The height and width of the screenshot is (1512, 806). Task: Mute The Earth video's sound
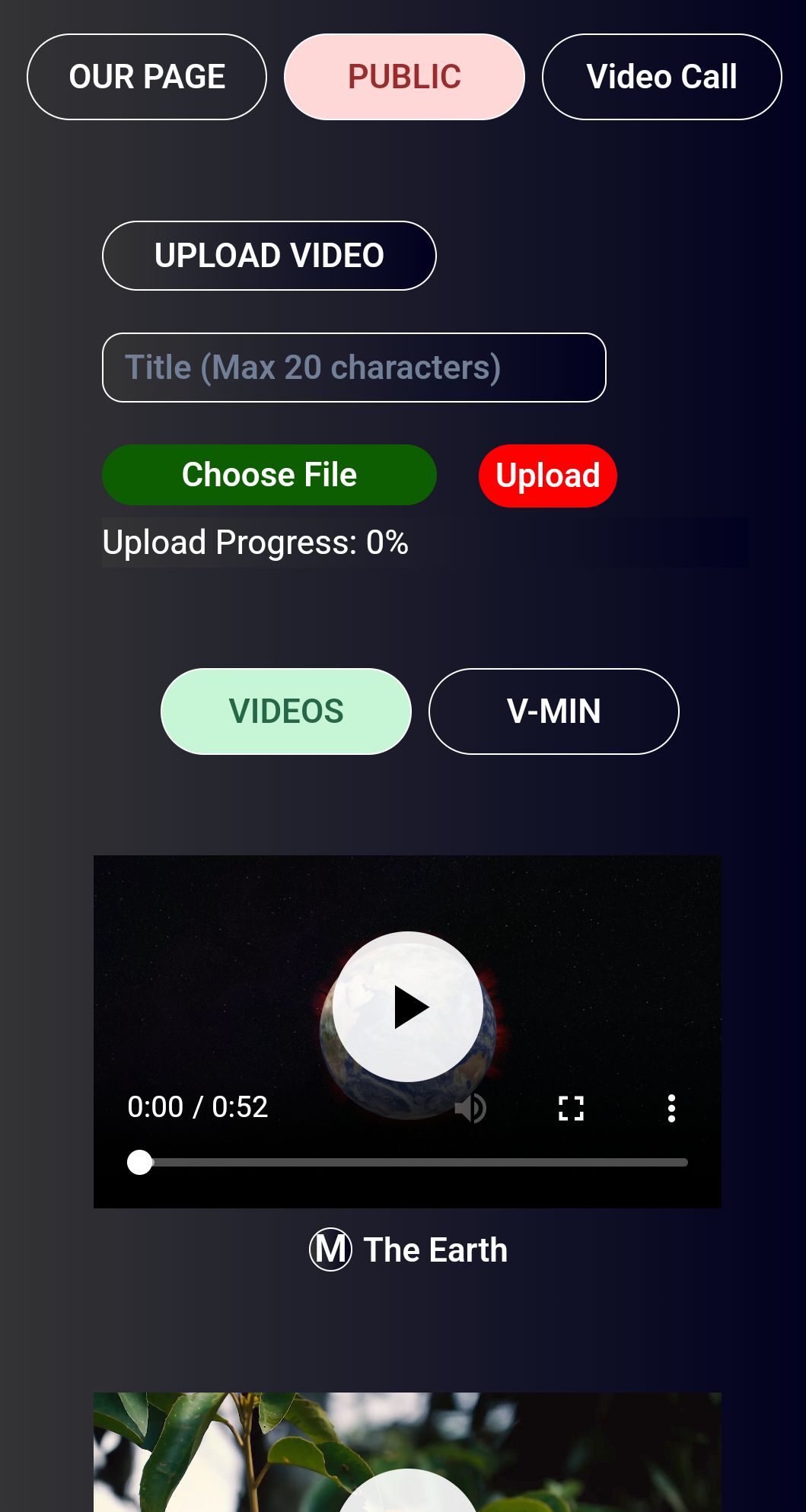pos(470,1108)
